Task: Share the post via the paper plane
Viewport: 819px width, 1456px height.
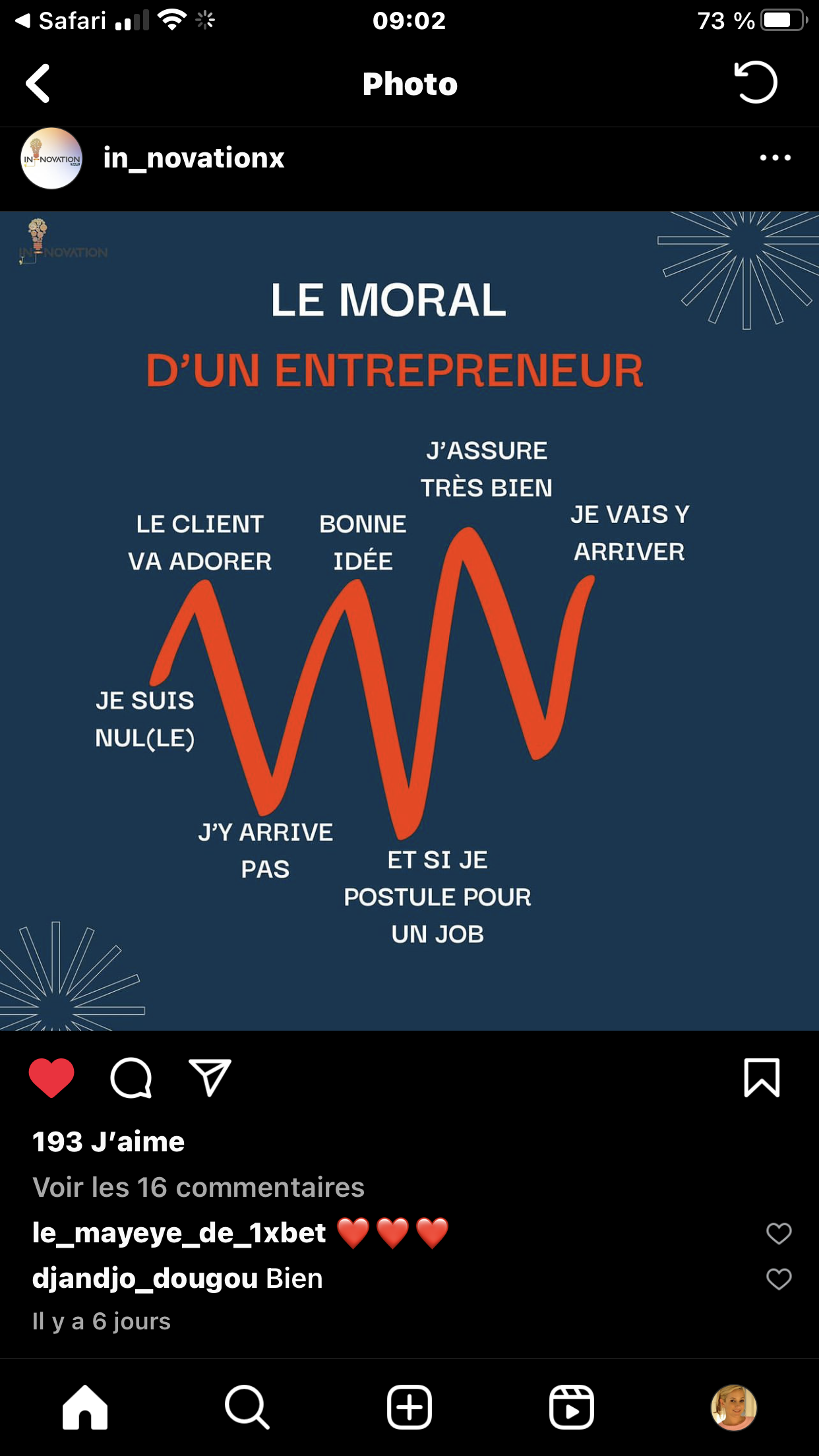Action: coord(210,1077)
